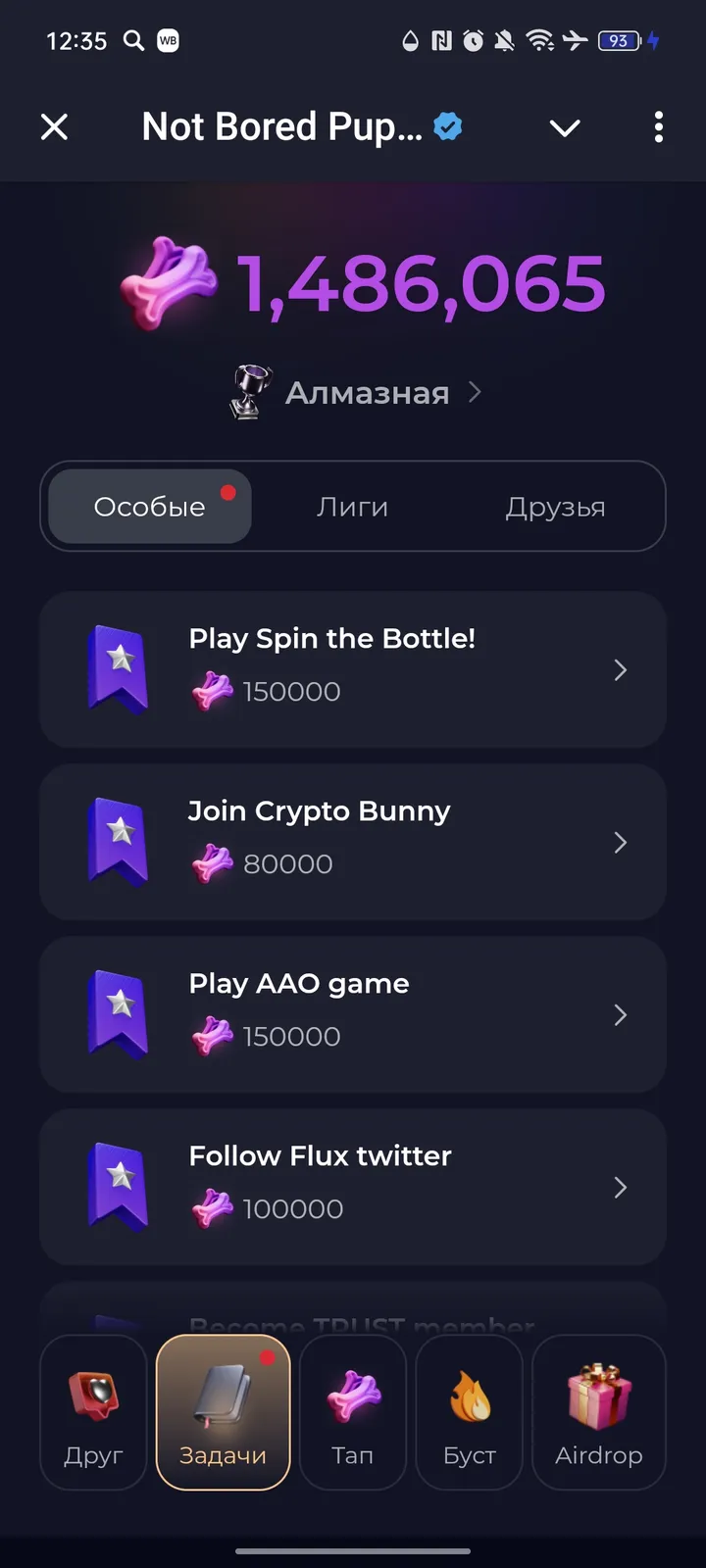706x1568 pixels.
Task: Switch to the Лиги tab
Action: tap(353, 507)
